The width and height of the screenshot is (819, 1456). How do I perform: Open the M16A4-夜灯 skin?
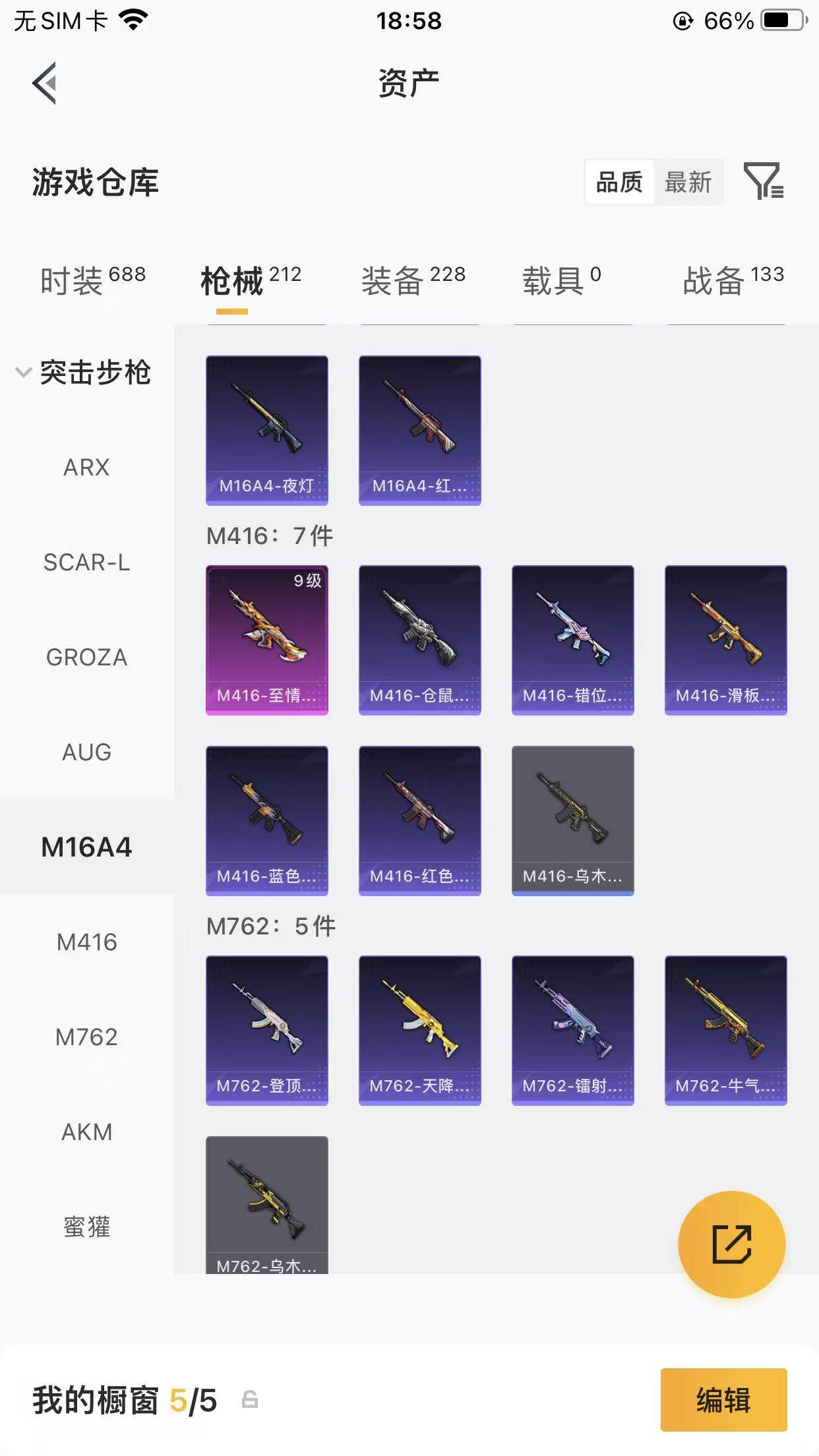pos(266,430)
